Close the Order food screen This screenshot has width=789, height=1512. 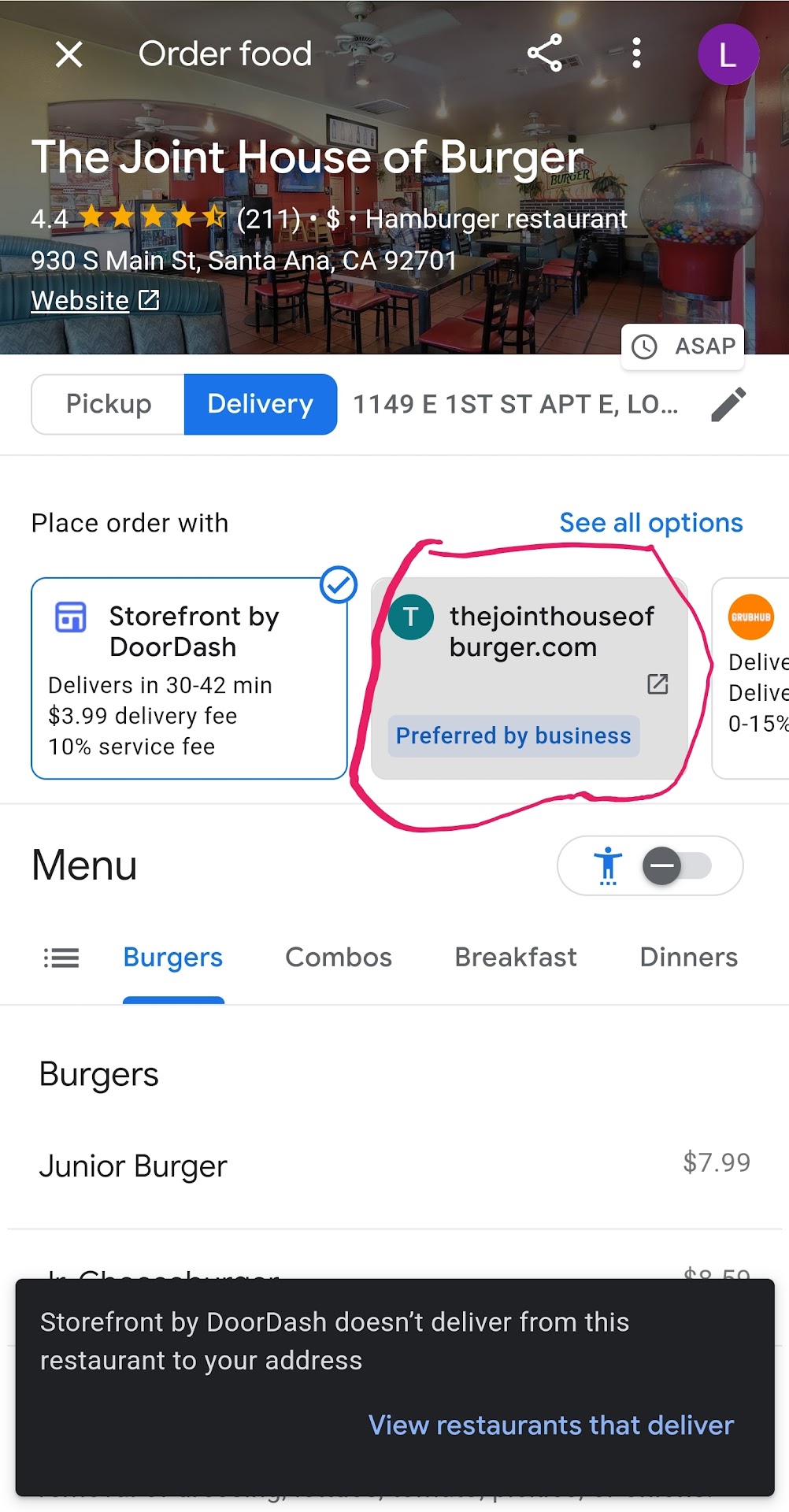click(x=69, y=54)
